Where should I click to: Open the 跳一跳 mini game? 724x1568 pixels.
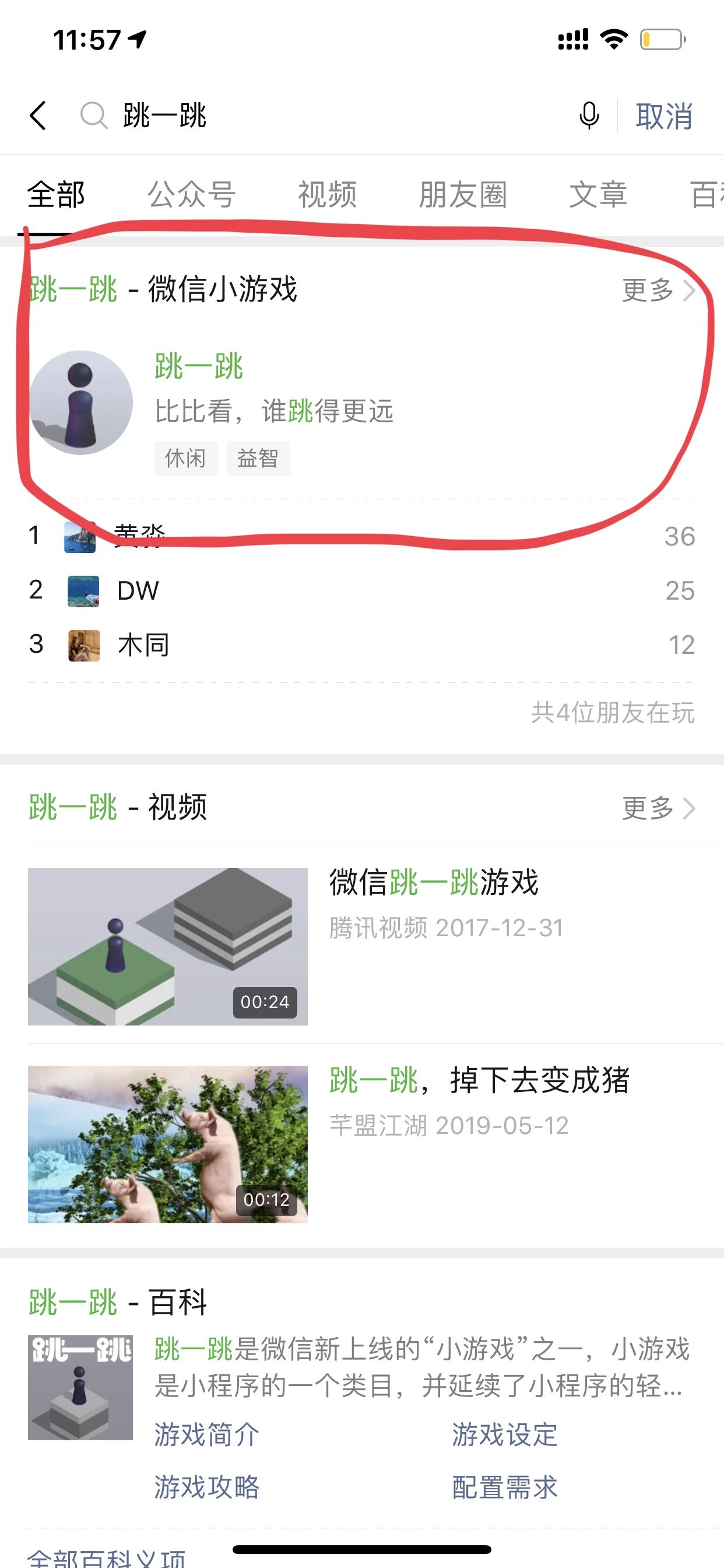click(274, 402)
